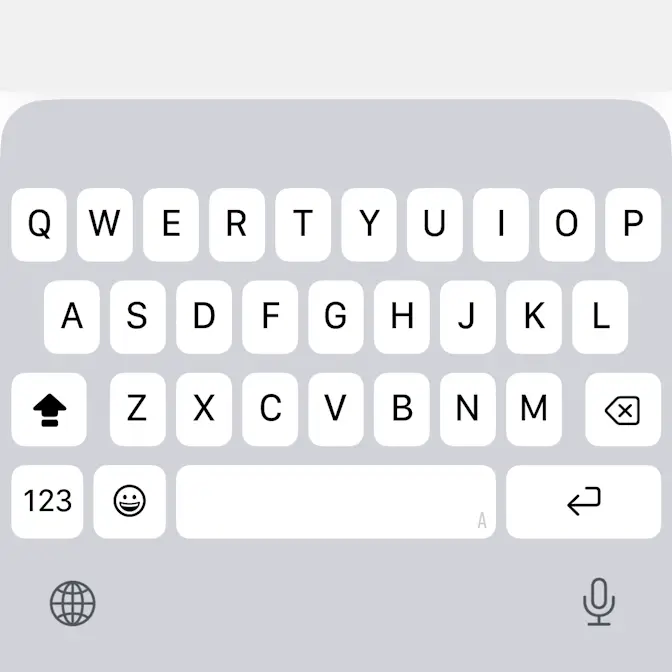Hit the return key
Screen dimensions: 672x672
click(583, 501)
